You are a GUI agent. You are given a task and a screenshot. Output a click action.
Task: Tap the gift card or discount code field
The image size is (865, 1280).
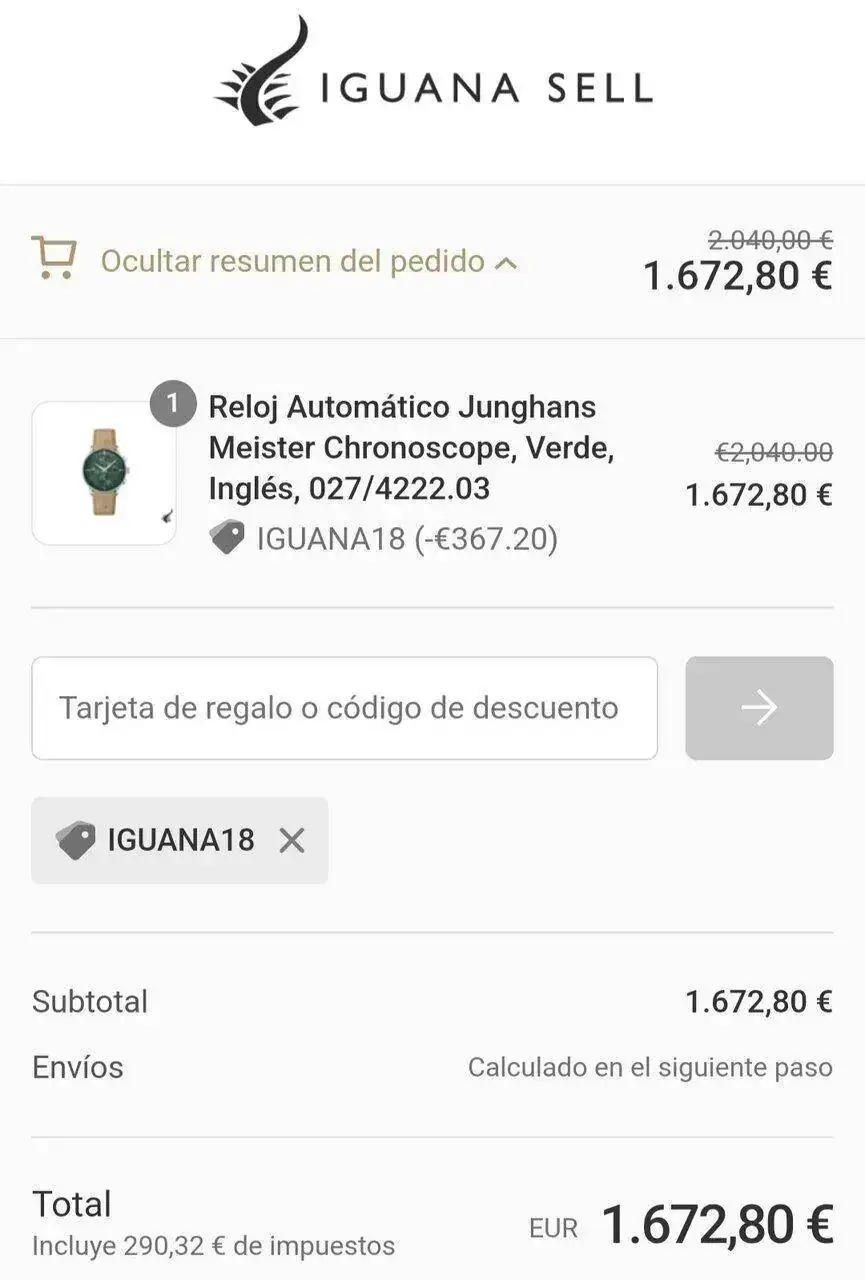344,708
